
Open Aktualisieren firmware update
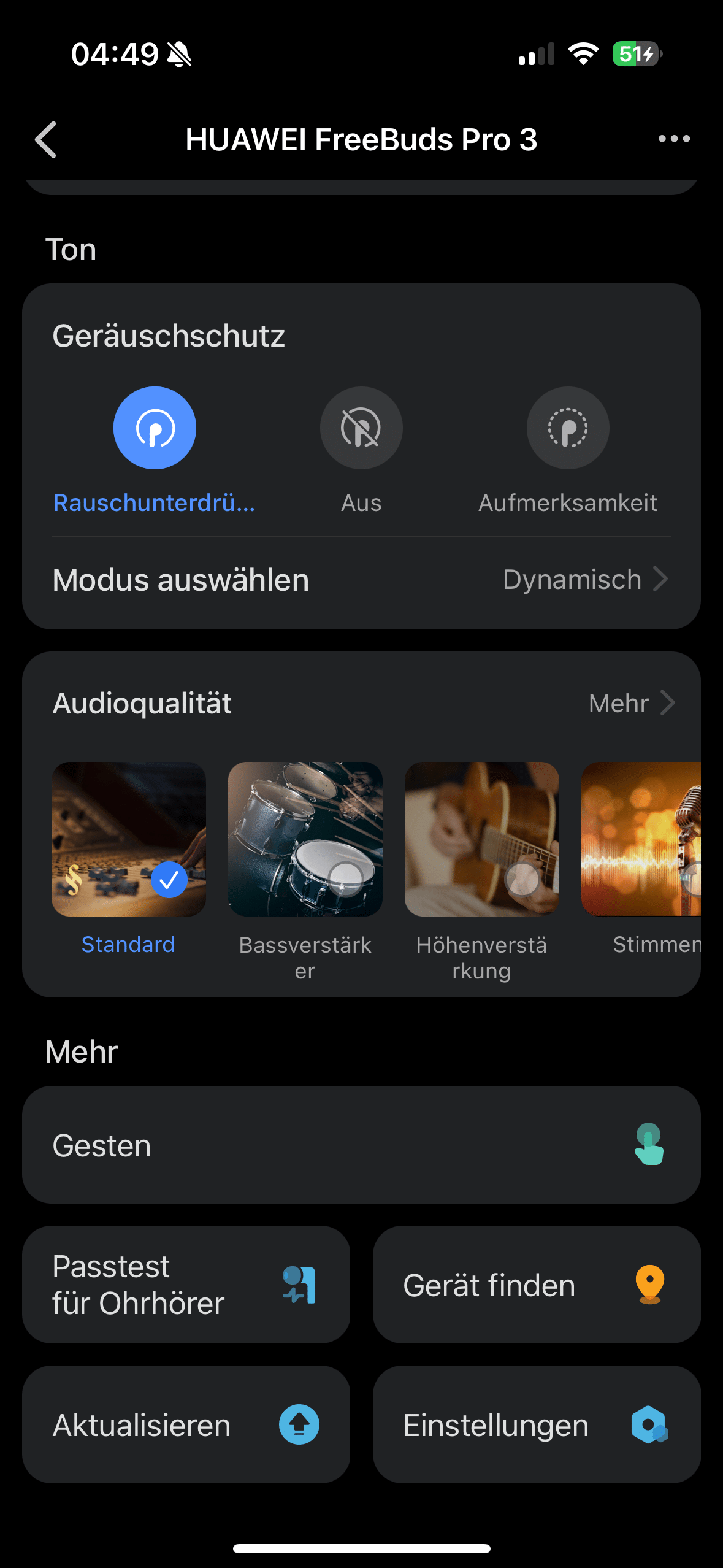coord(186,1424)
